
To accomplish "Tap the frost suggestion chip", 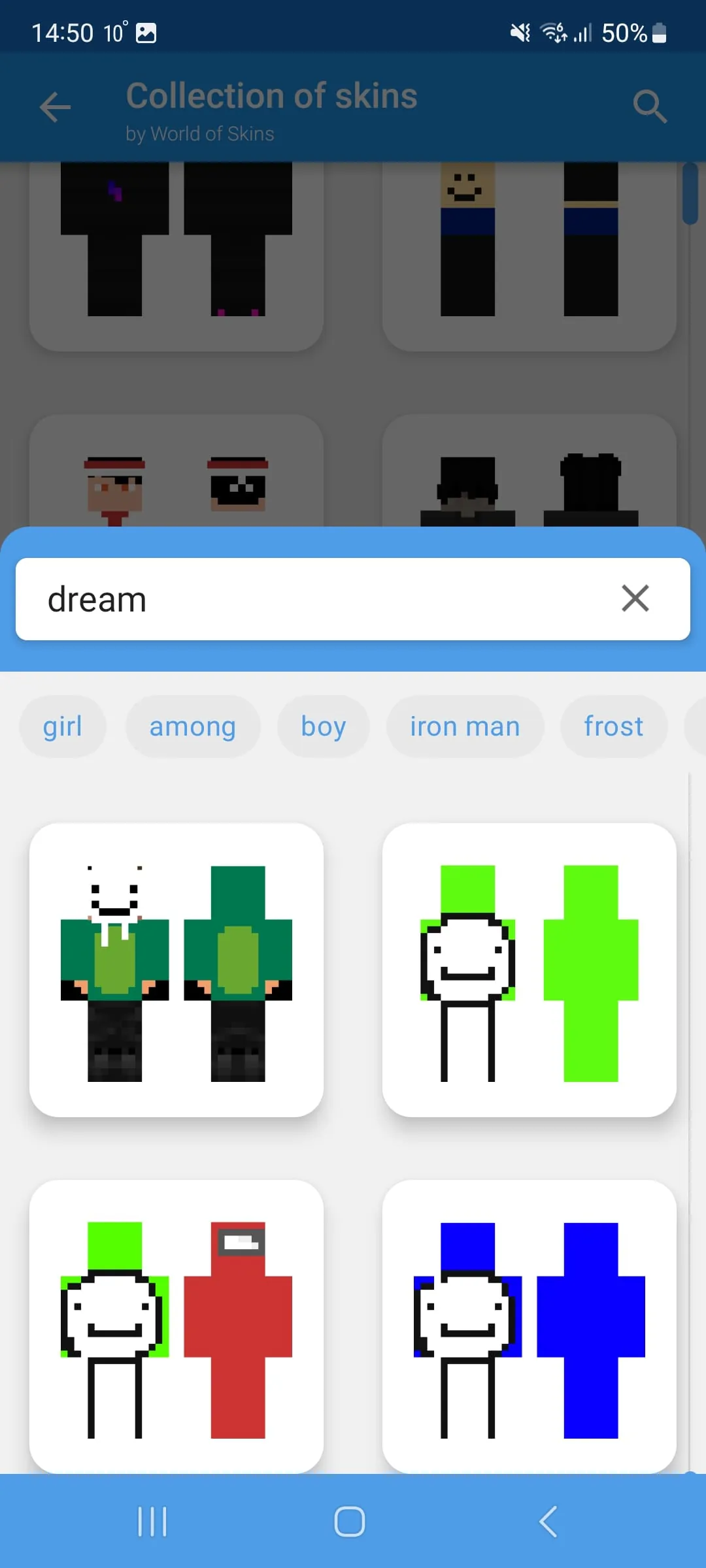I will point(613,726).
